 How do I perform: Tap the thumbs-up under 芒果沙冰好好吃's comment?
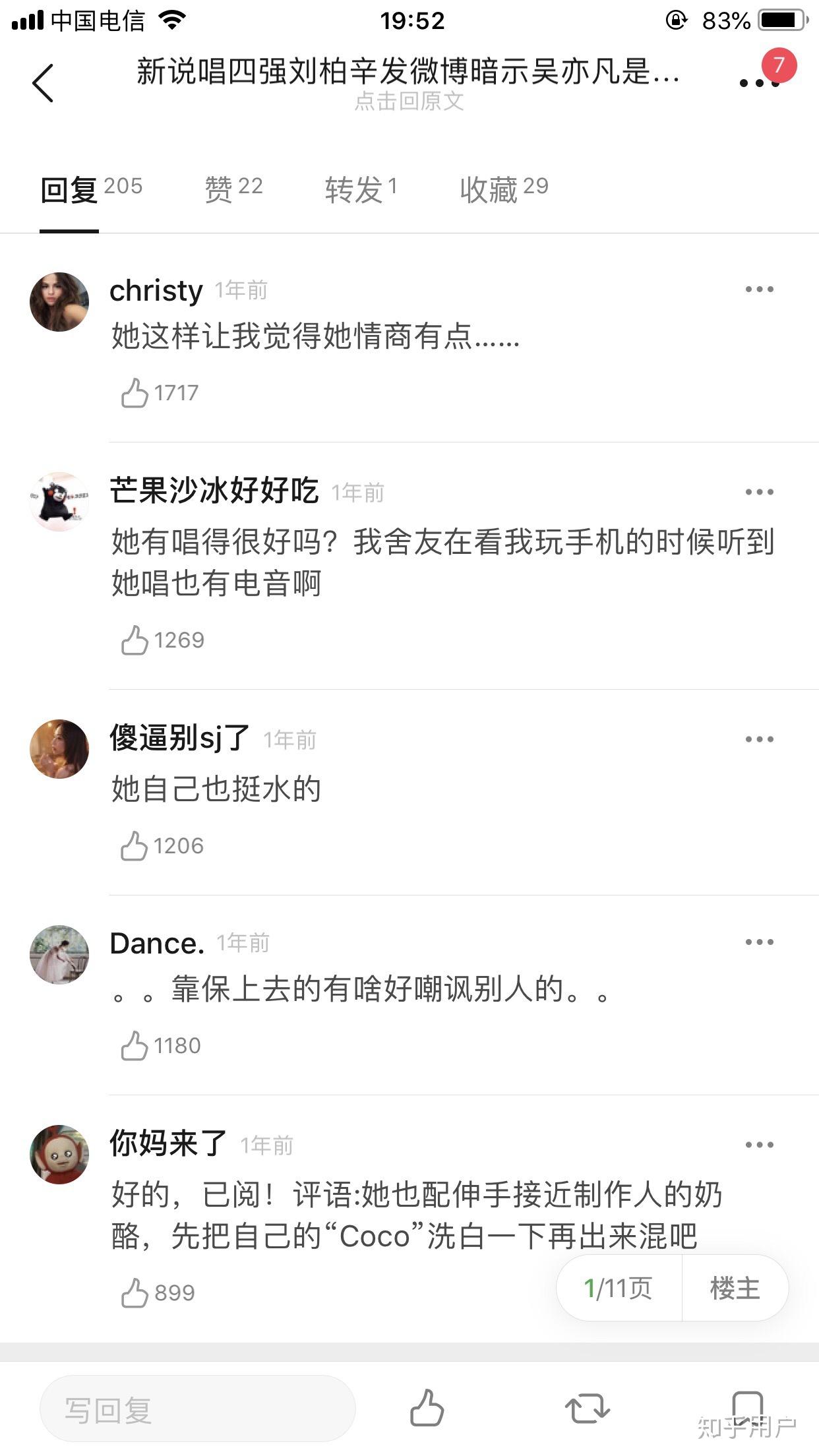pos(136,637)
